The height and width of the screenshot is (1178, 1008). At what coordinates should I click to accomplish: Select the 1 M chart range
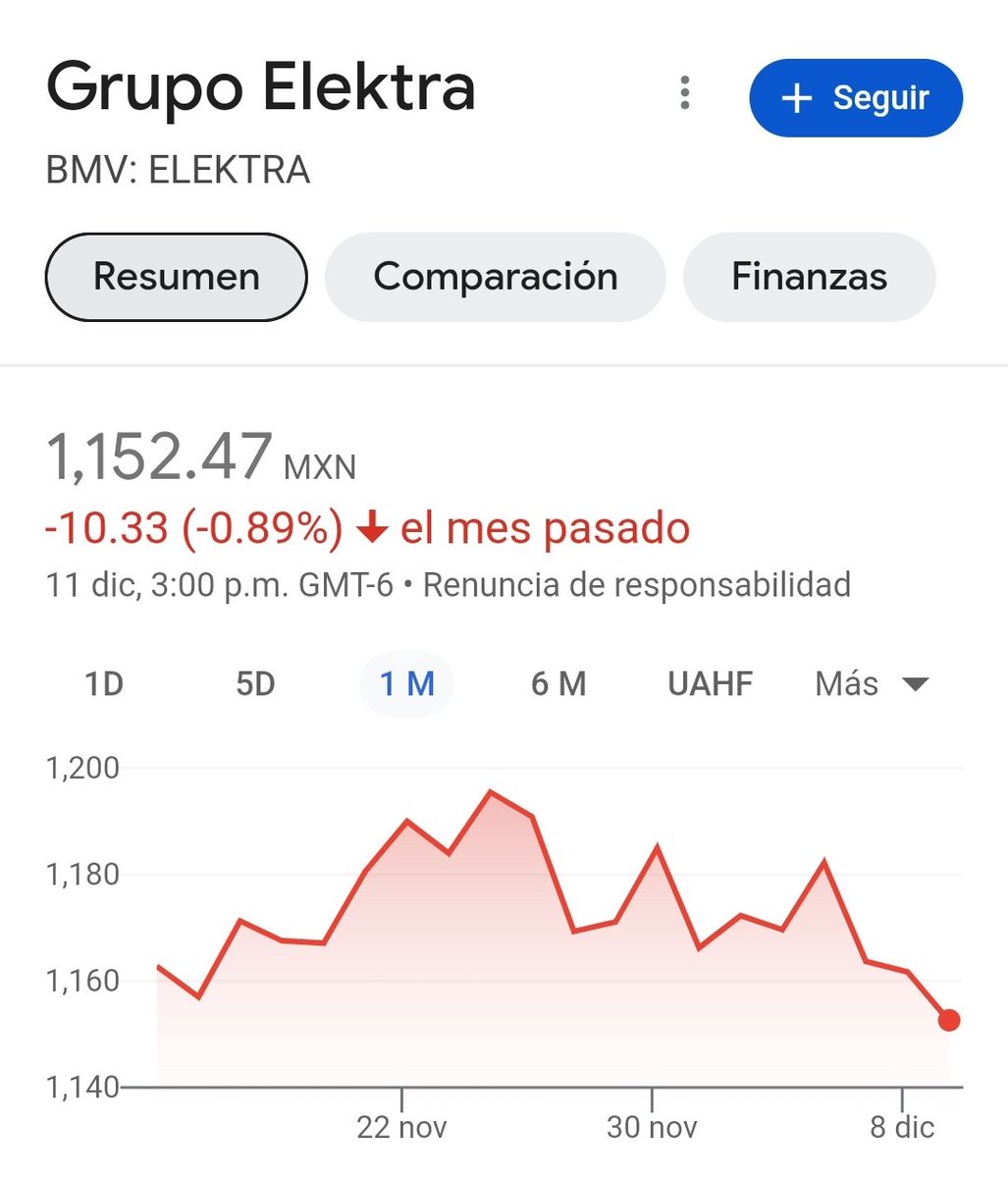[407, 683]
